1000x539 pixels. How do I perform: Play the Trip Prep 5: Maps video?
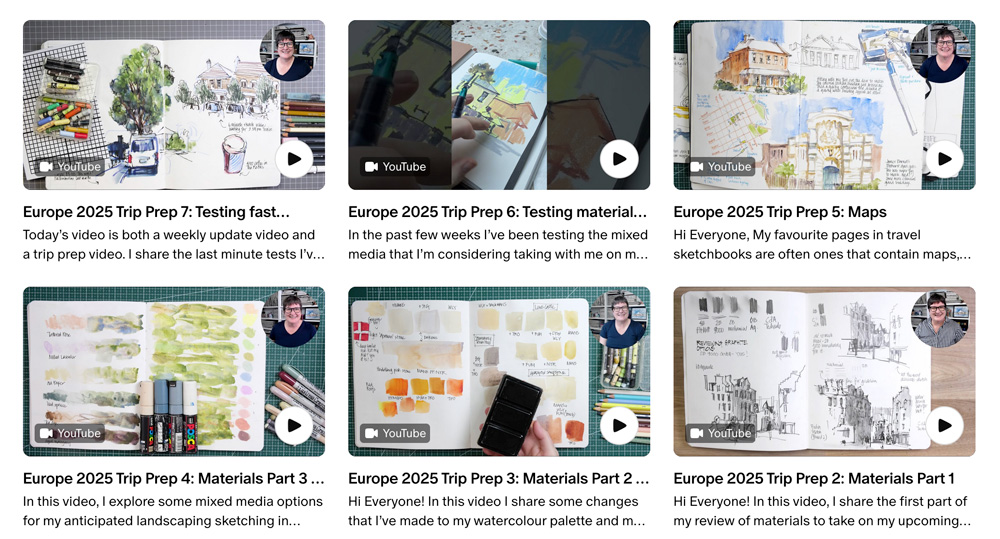(x=944, y=159)
